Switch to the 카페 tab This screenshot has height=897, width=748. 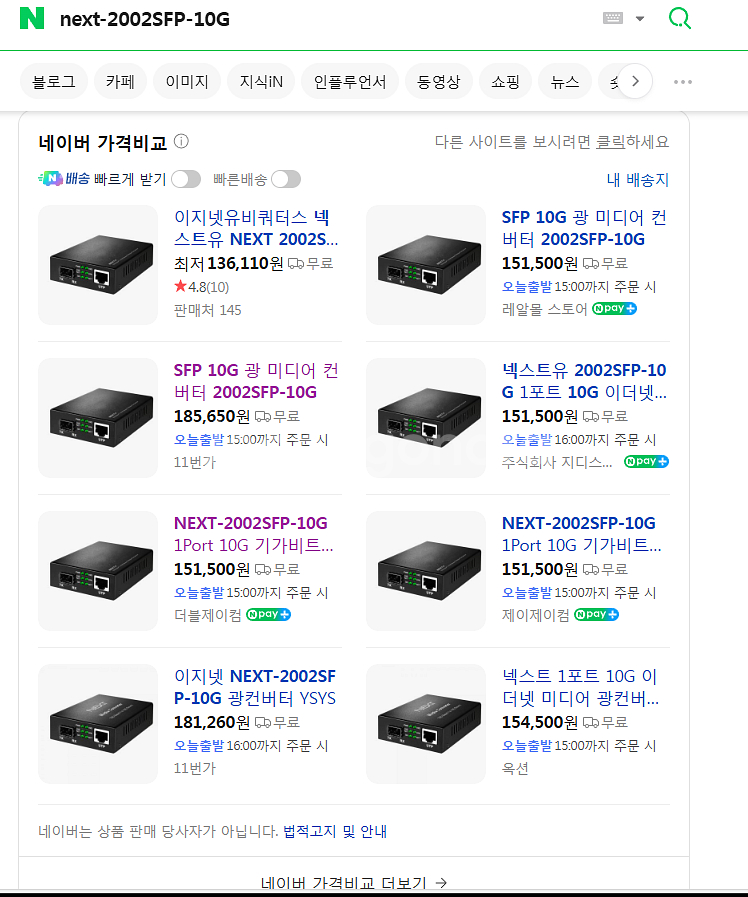121,82
